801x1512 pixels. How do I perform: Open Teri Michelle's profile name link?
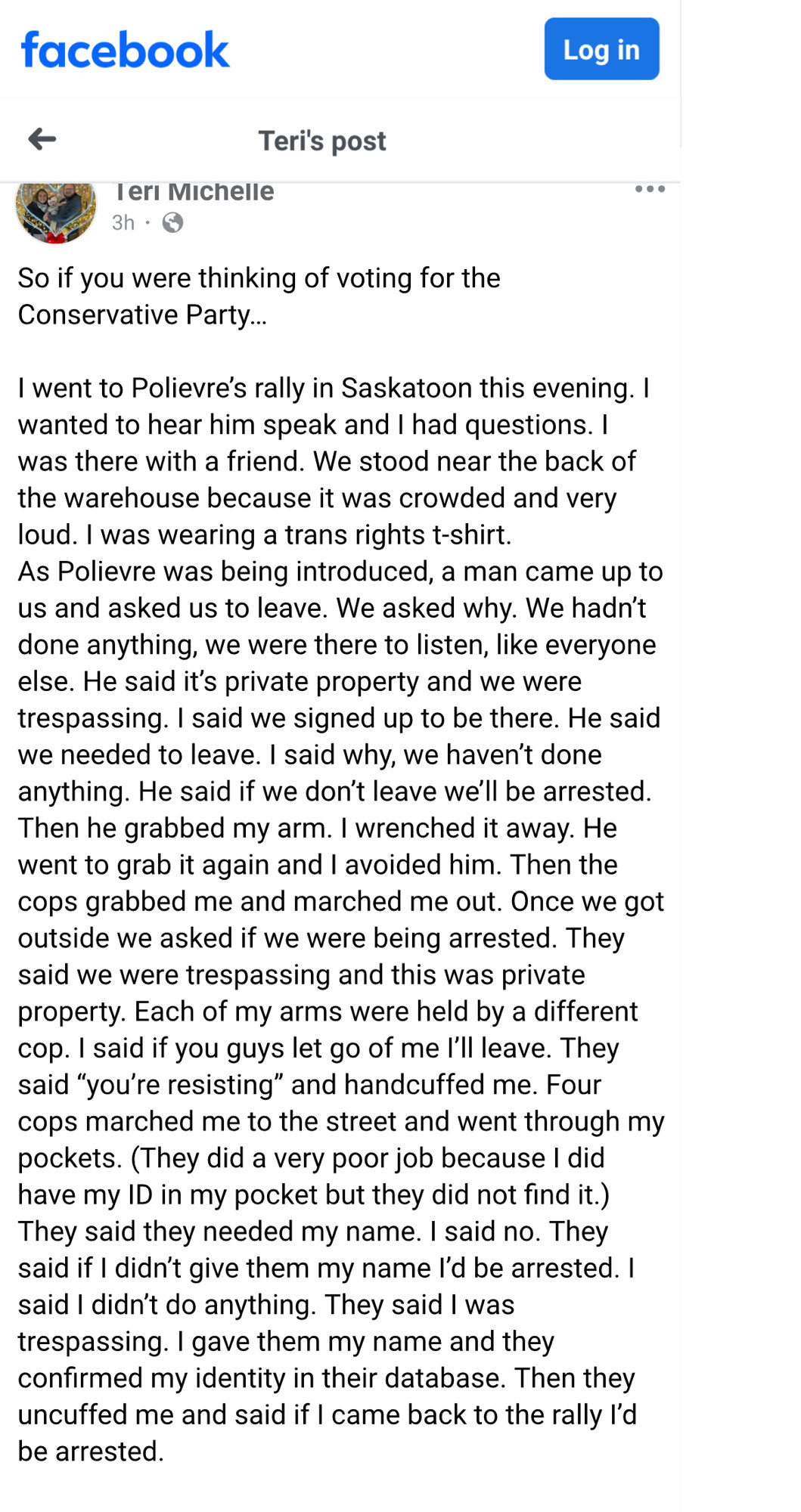[x=194, y=192]
